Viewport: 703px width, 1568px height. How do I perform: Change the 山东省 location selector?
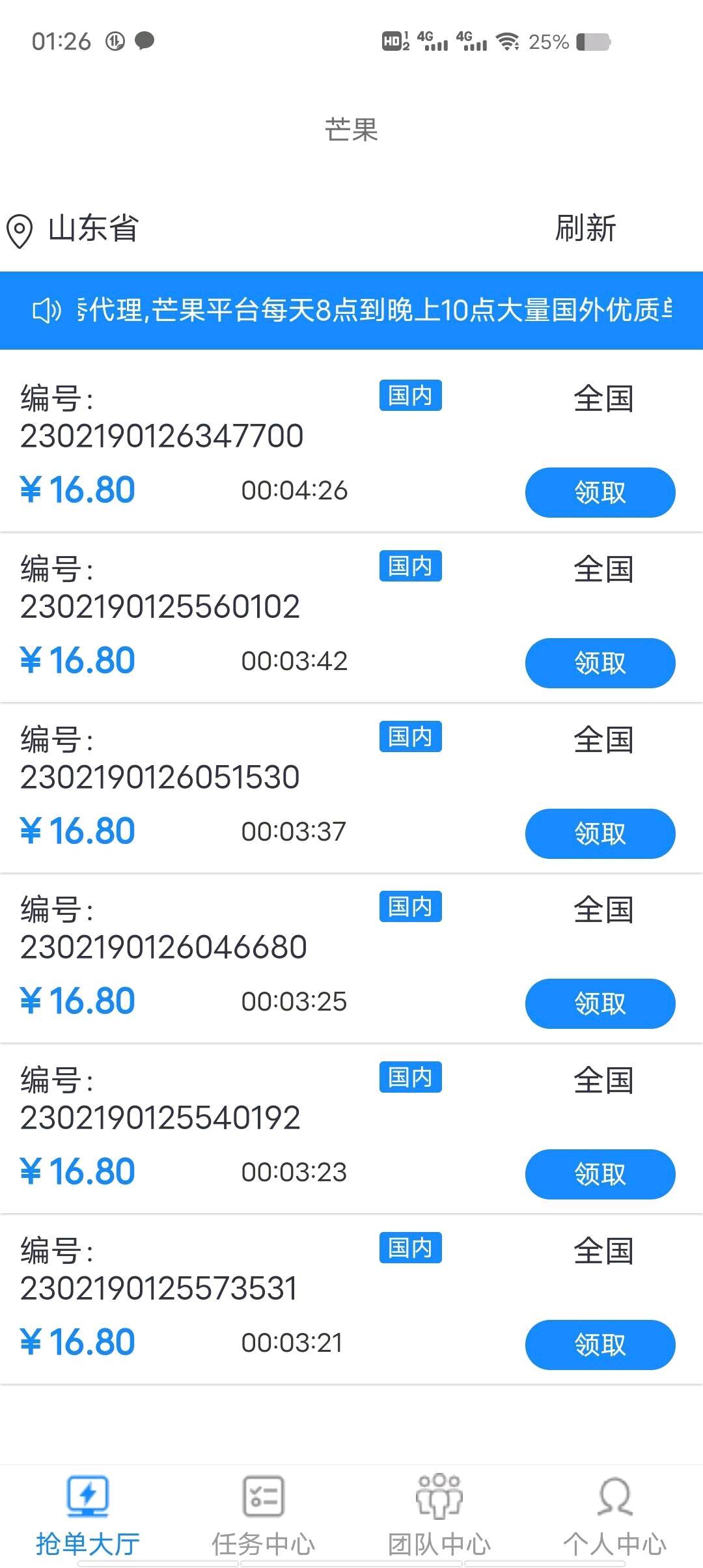point(73,229)
